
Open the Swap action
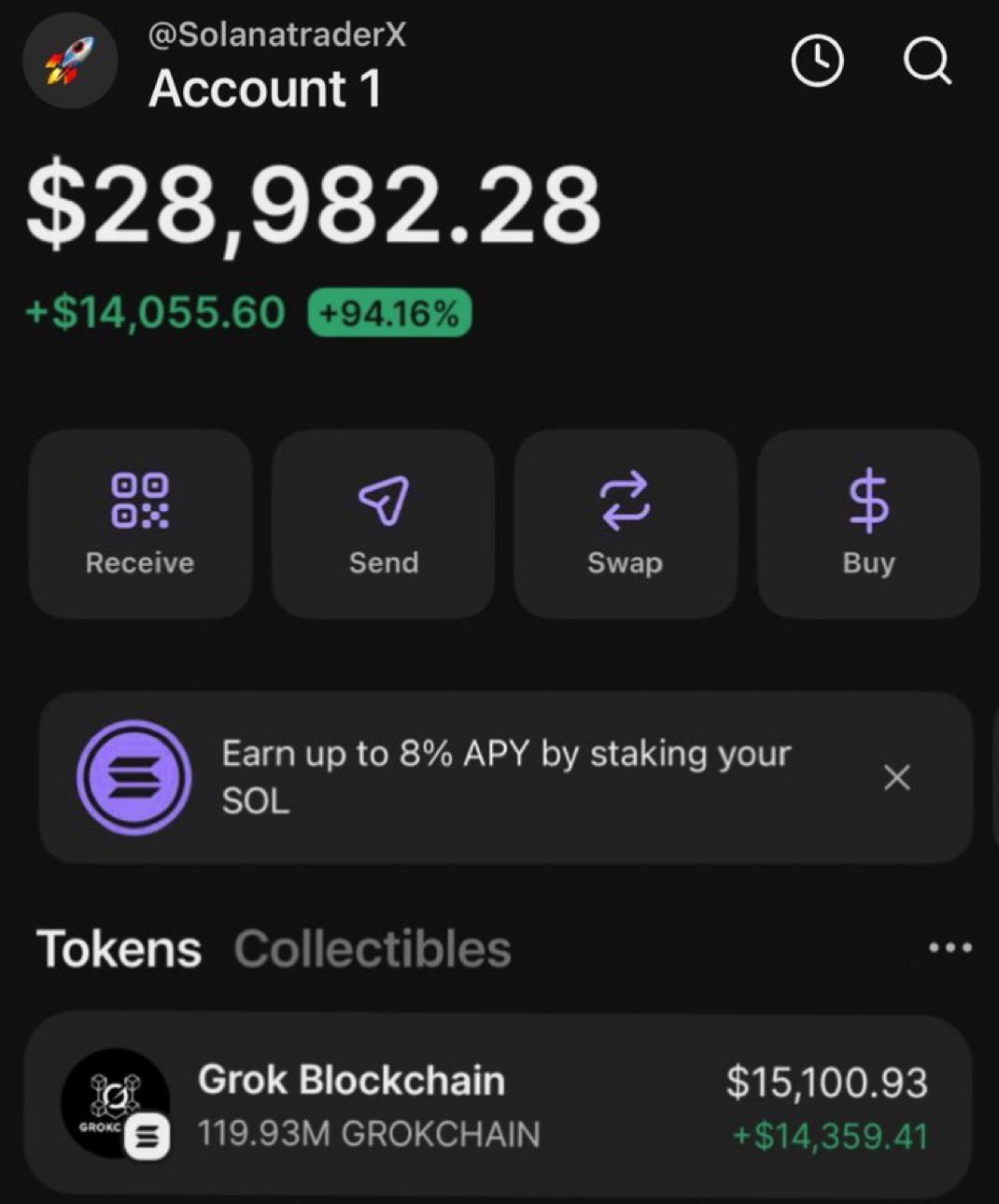625,523
